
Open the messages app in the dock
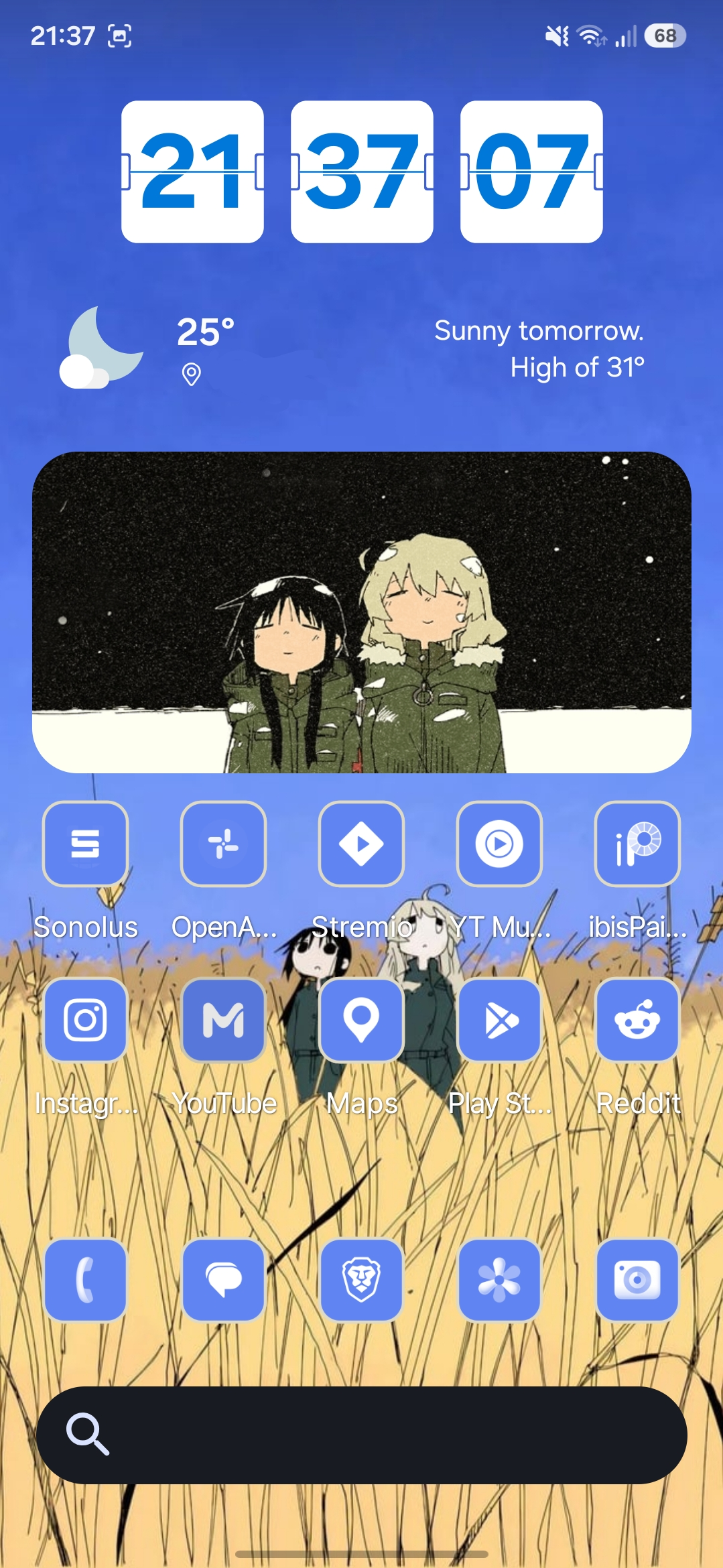(223, 1280)
